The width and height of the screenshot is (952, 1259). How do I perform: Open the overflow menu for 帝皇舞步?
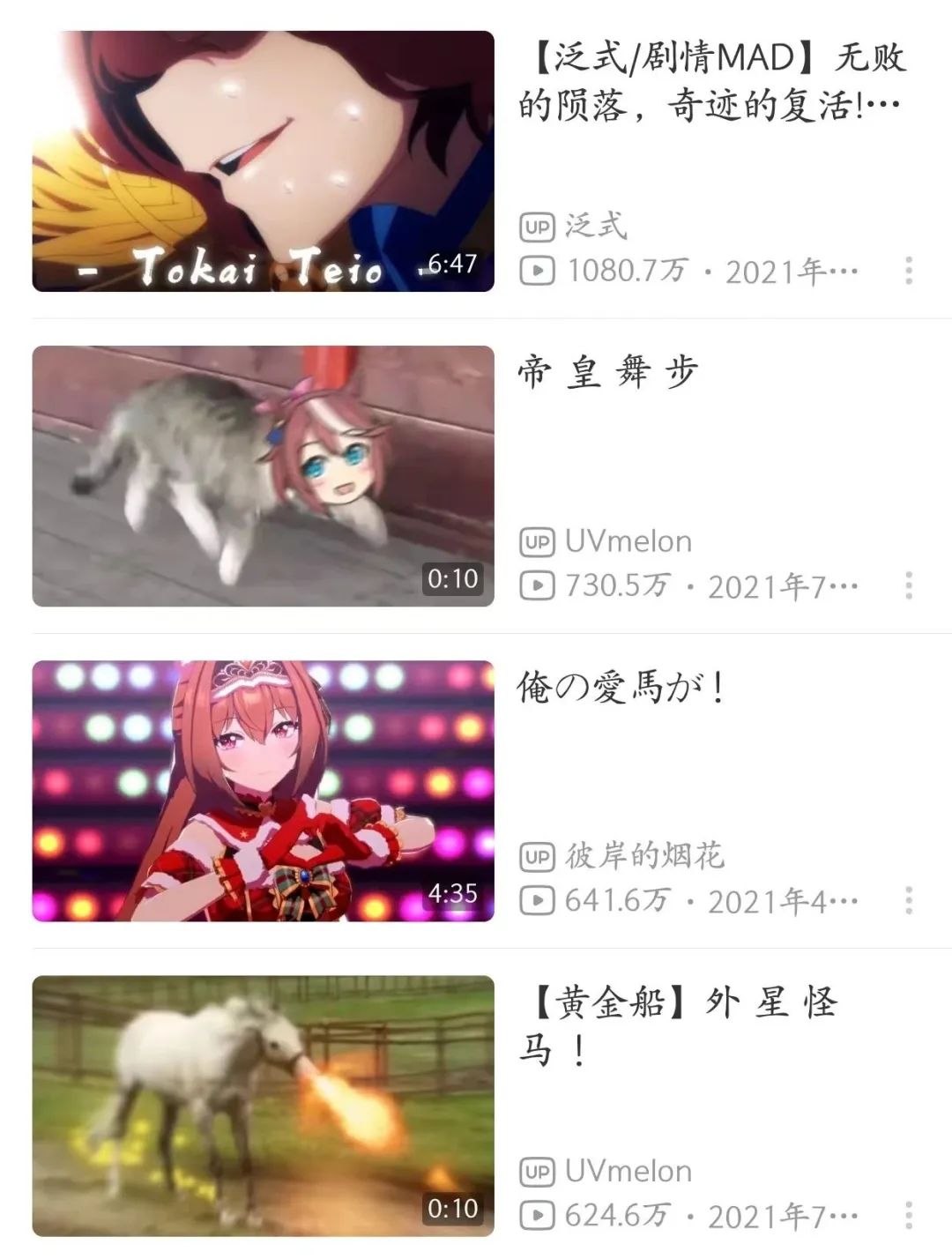[x=909, y=585]
